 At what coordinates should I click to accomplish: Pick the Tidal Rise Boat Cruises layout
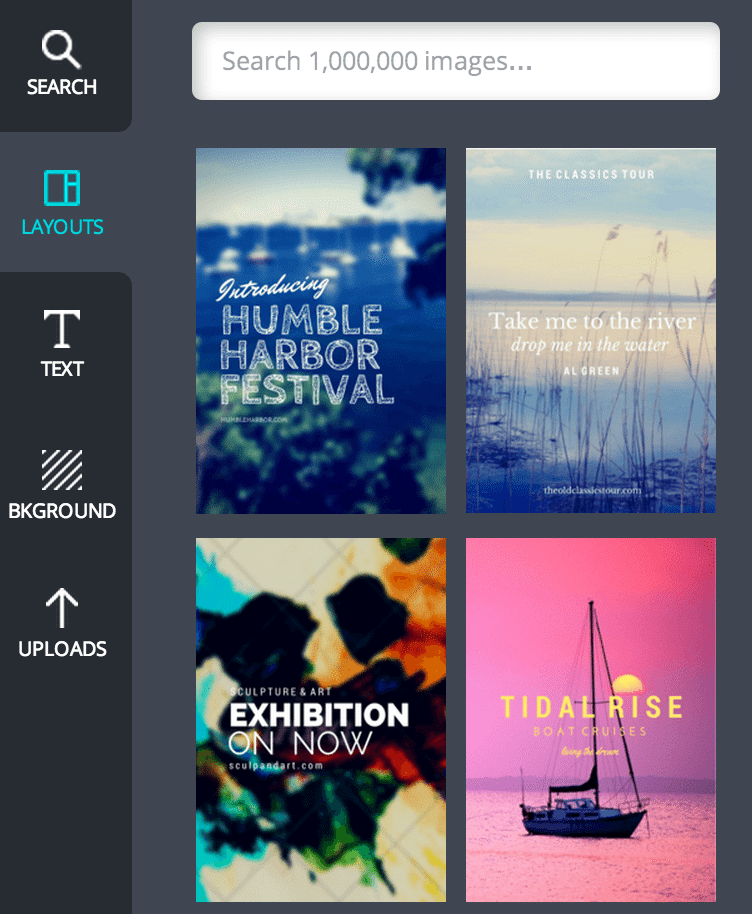coord(590,720)
